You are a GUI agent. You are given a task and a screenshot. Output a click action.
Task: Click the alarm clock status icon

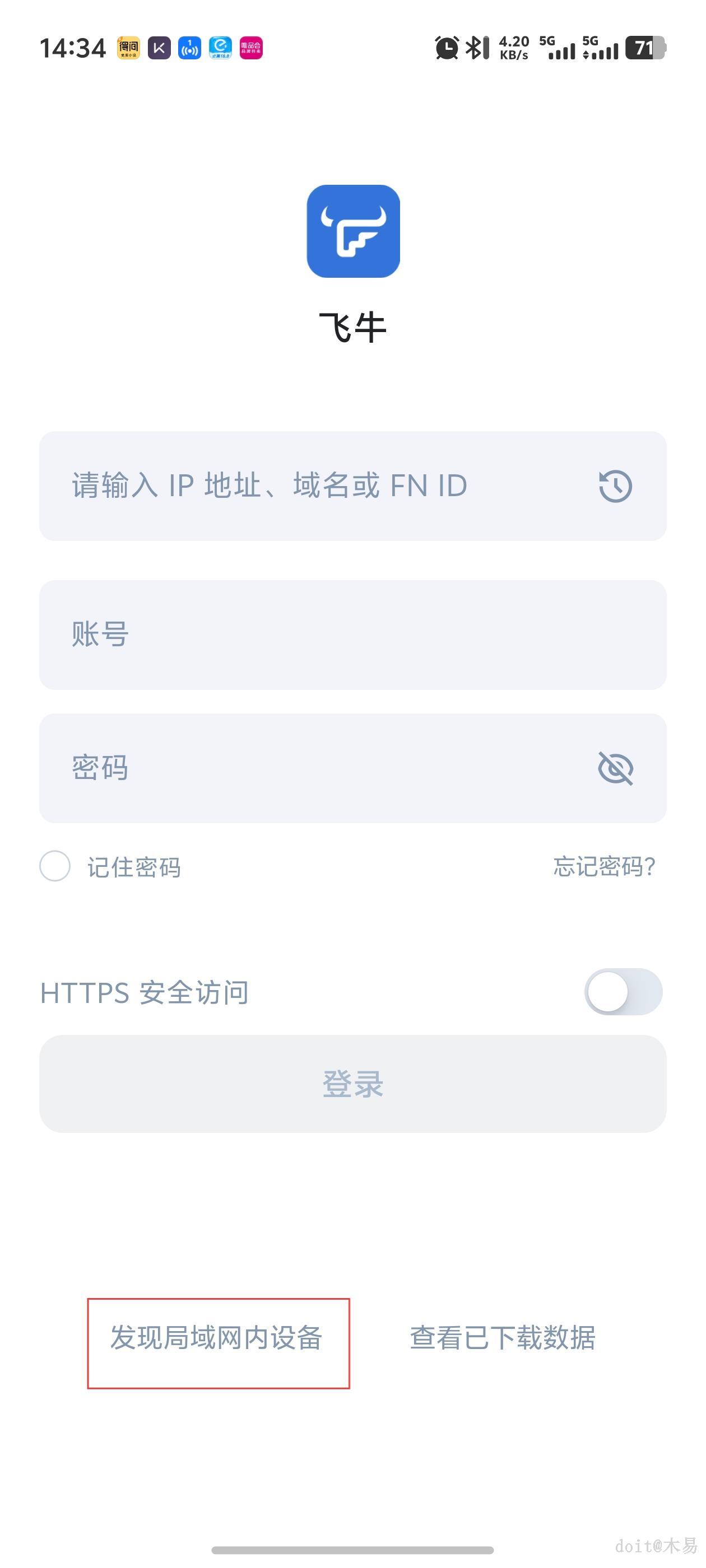click(x=445, y=48)
